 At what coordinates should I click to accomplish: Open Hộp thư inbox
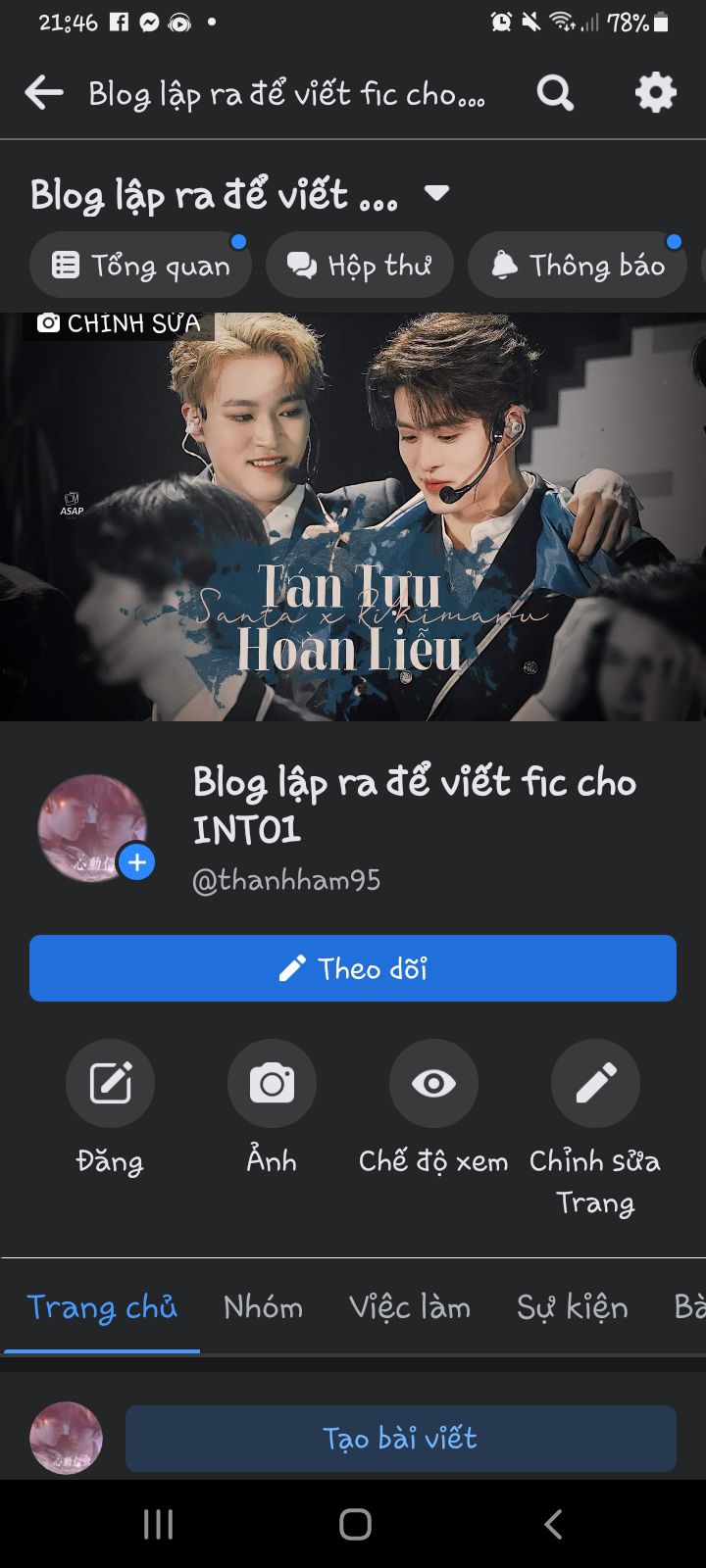tap(359, 265)
